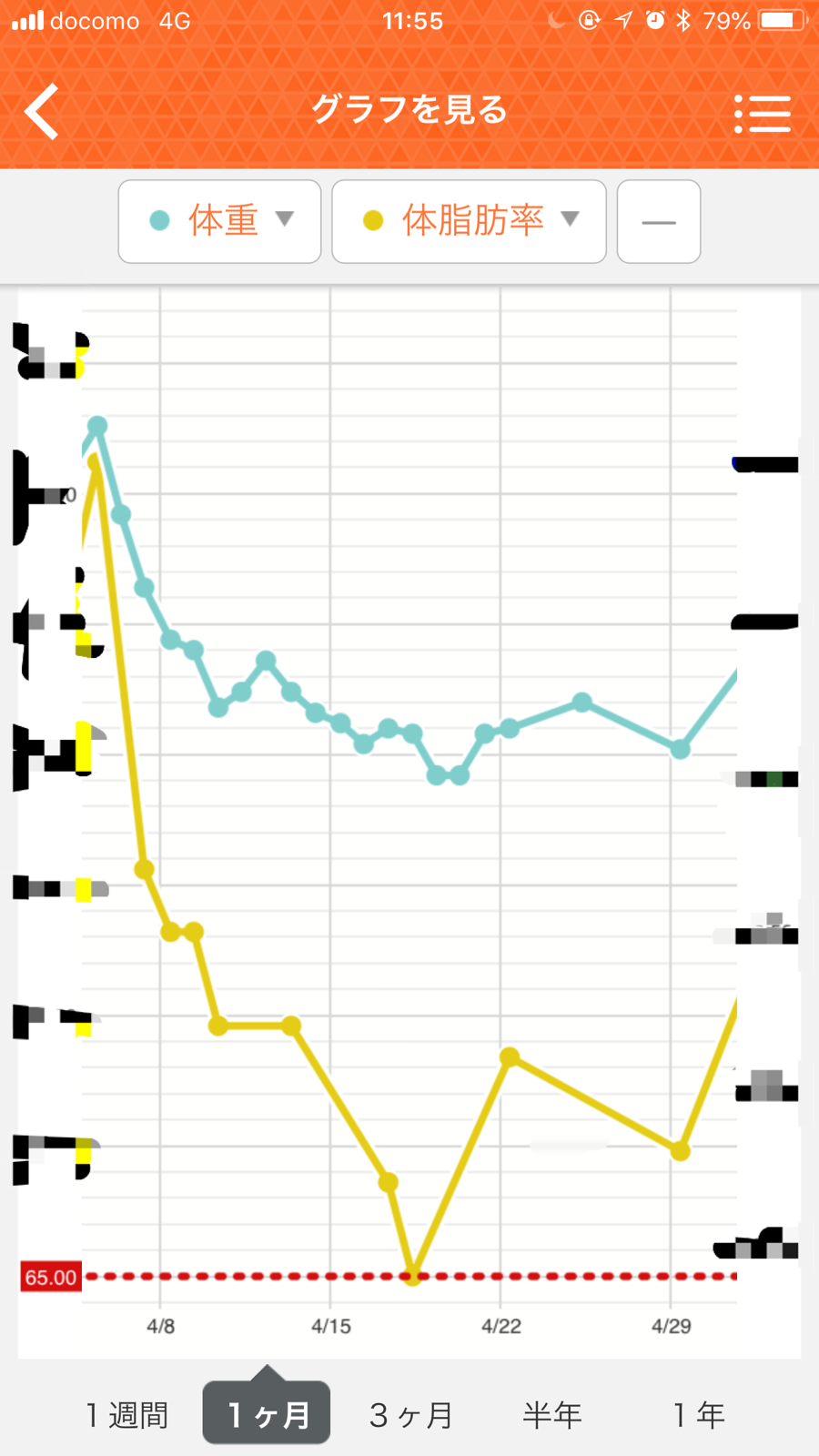
Task: Open the list menu icon
Action: tap(763, 113)
